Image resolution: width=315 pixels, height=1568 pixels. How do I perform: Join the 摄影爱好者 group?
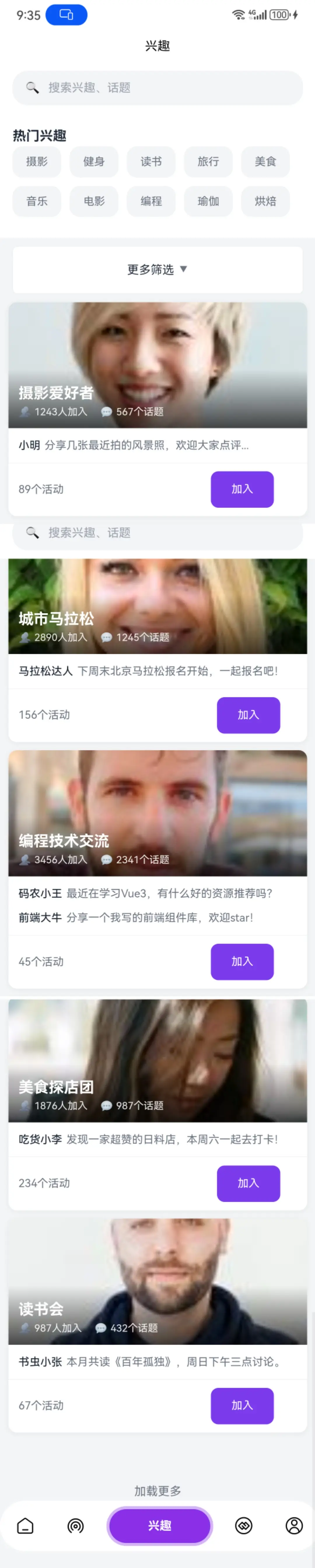[x=242, y=489]
